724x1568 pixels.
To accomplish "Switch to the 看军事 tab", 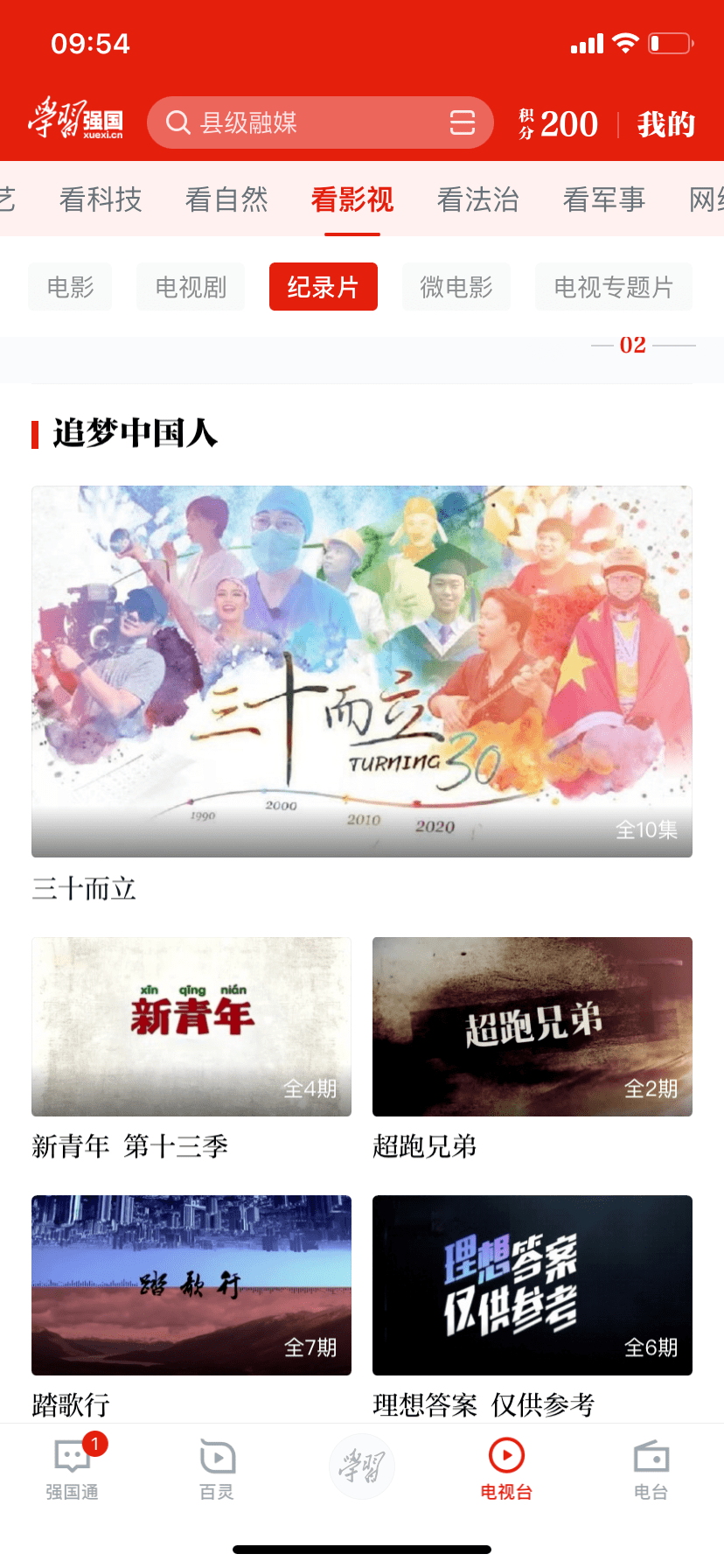I will click(x=603, y=199).
